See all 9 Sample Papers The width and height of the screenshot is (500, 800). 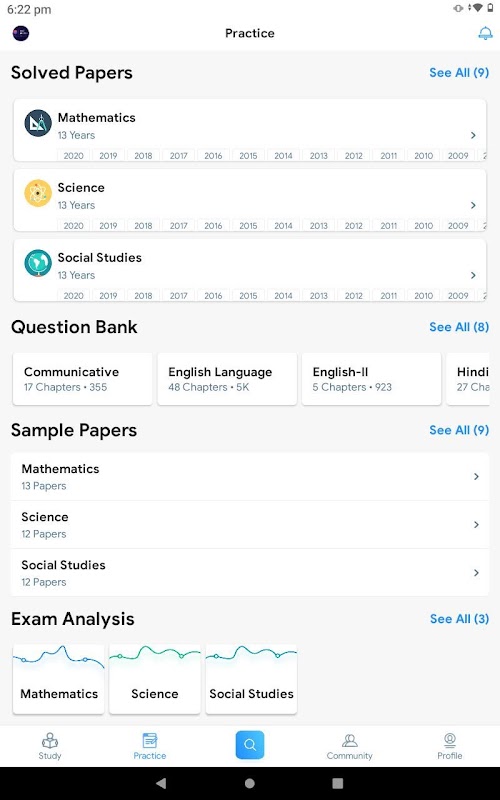pyautogui.click(x=459, y=430)
